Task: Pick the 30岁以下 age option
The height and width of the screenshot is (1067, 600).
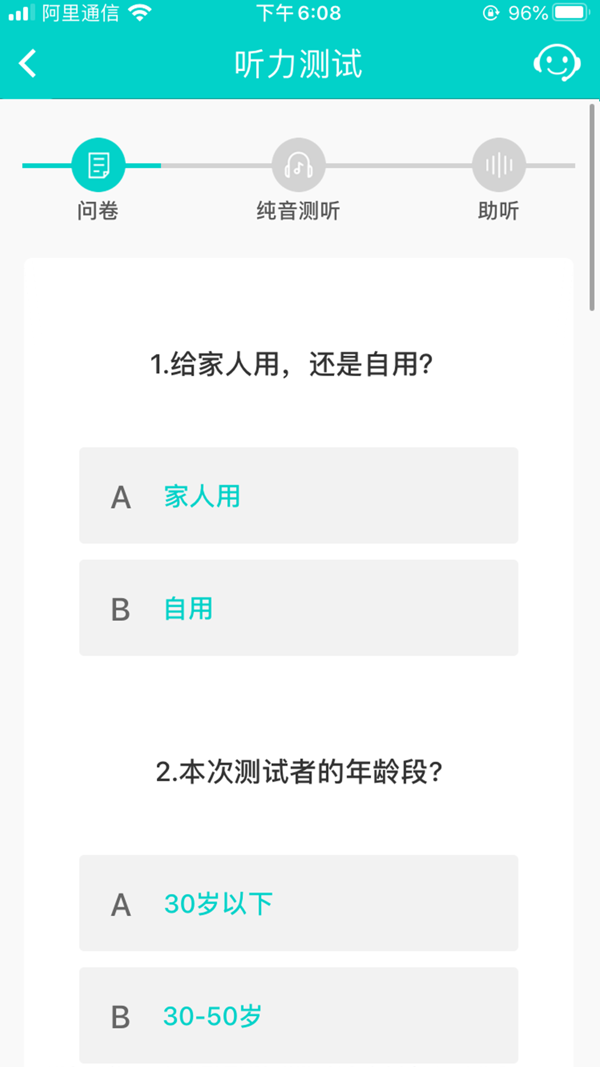Action: pyautogui.click(x=299, y=903)
